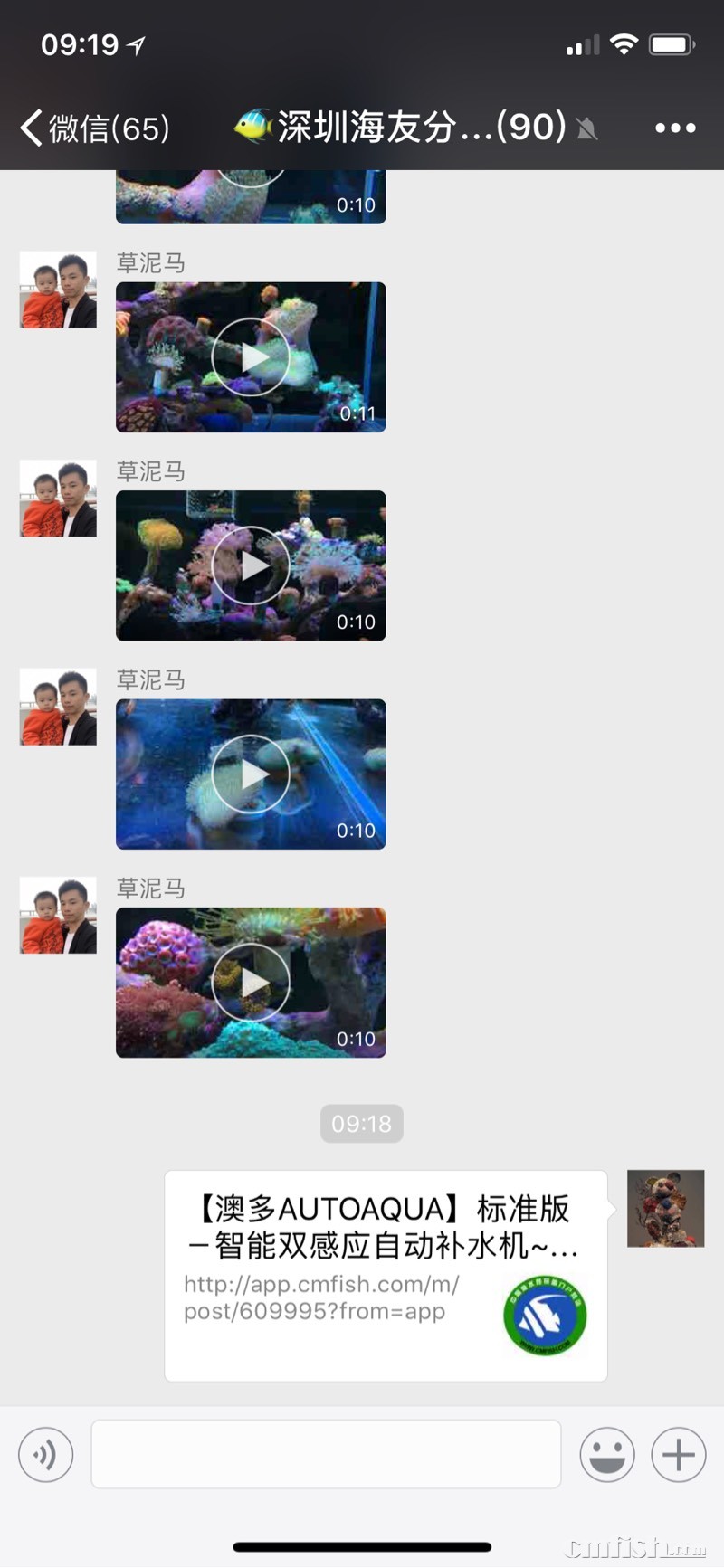Switch to voice message input

coord(46,1455)
